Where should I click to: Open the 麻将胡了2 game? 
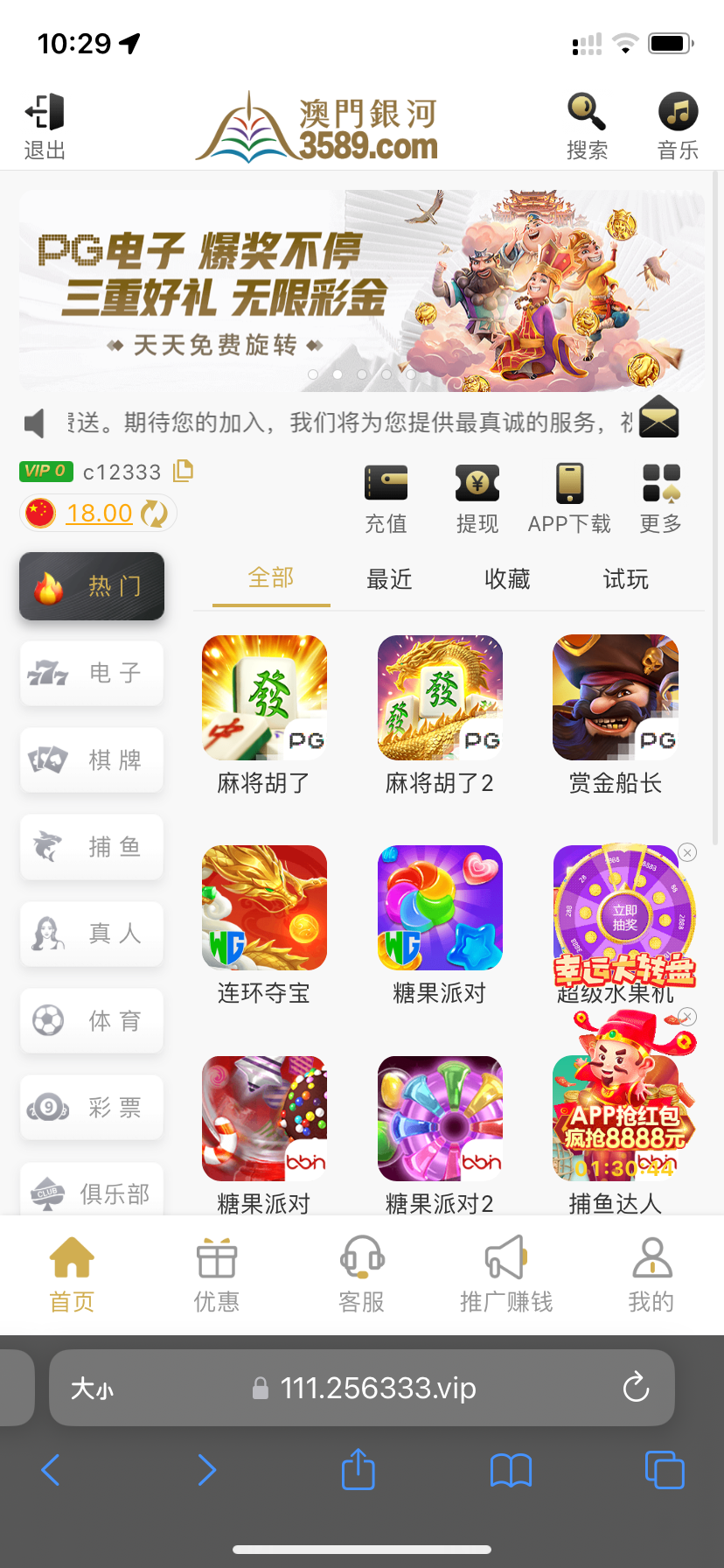(440, 698)
